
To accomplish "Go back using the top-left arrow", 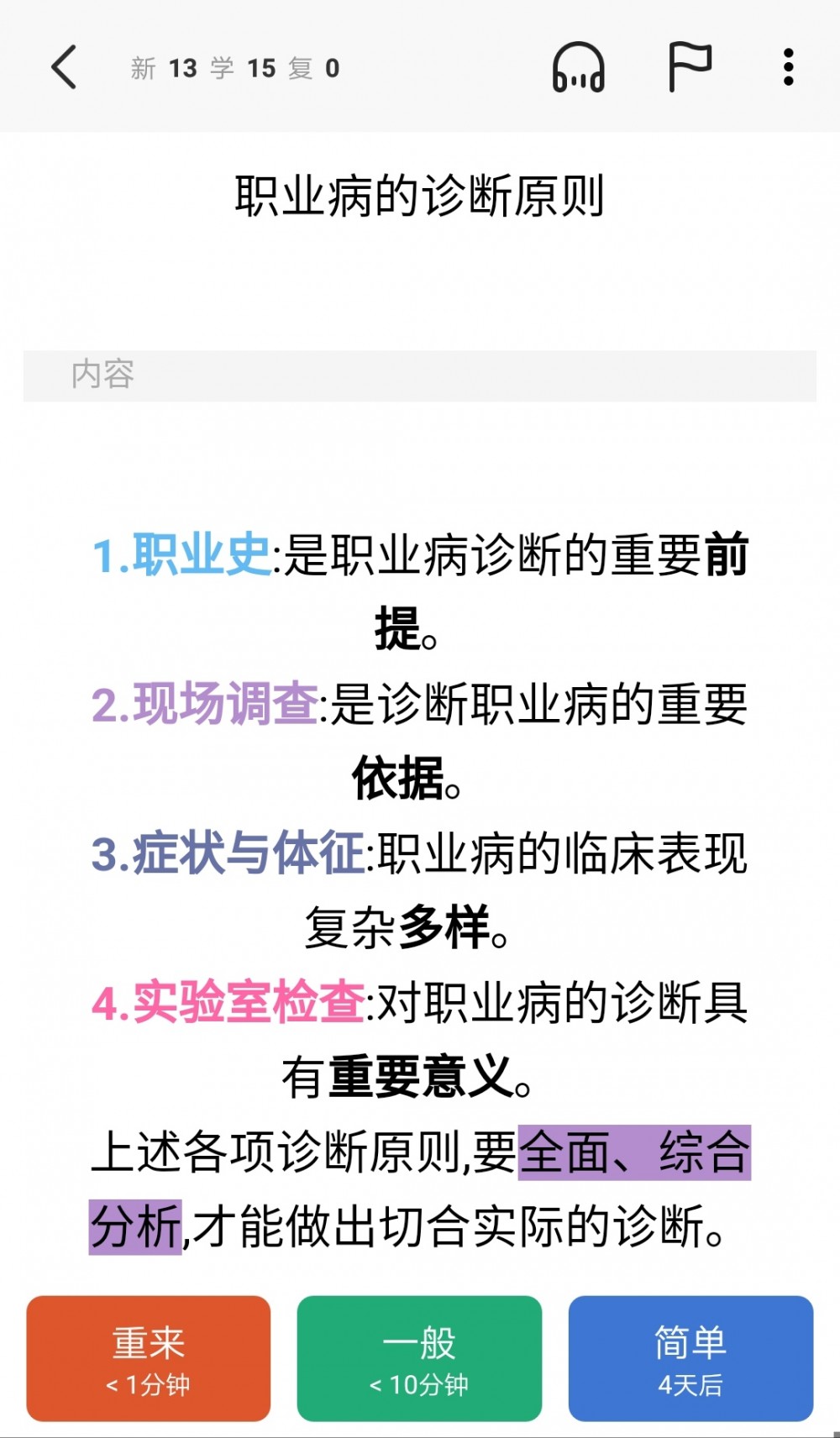I will [65, 67].
